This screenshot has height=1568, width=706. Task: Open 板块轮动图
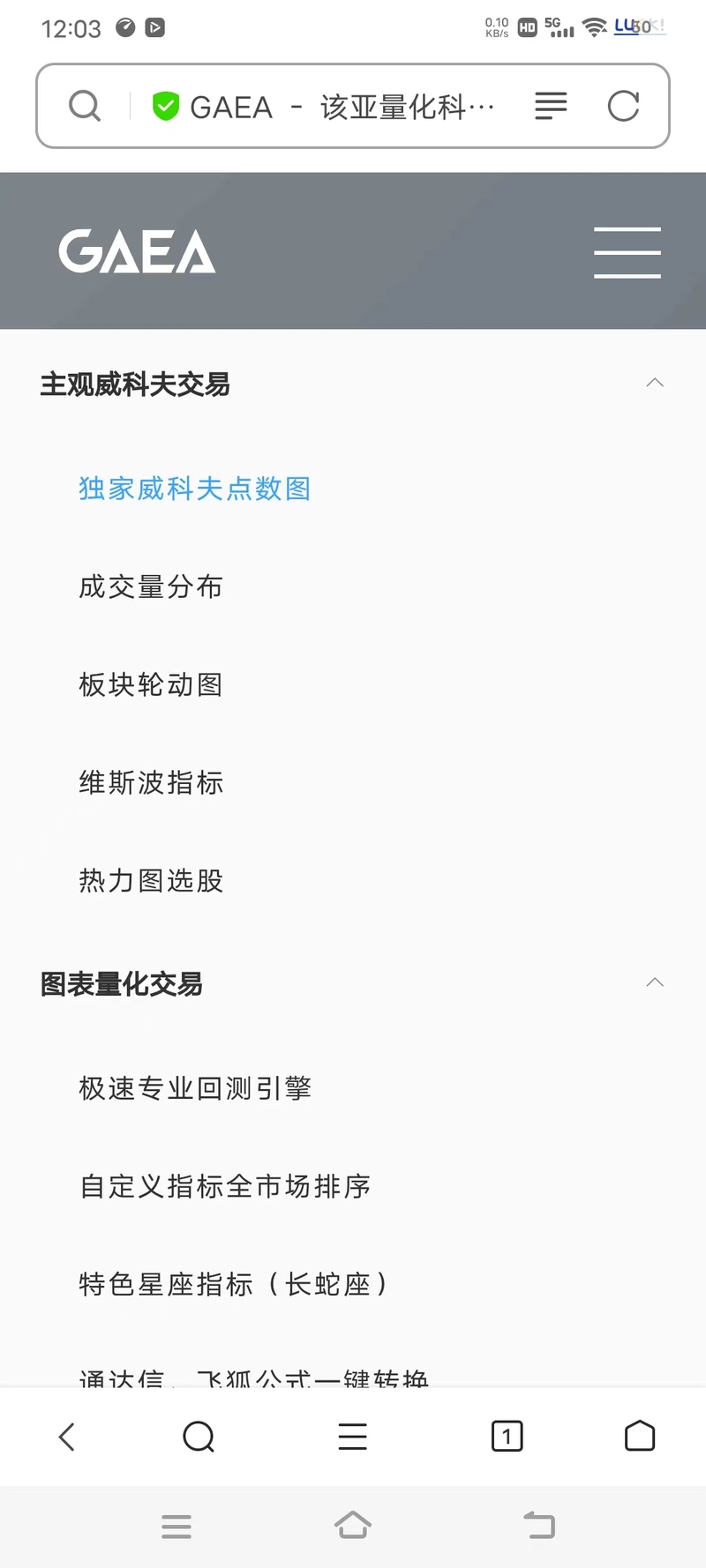pos(151,683)
